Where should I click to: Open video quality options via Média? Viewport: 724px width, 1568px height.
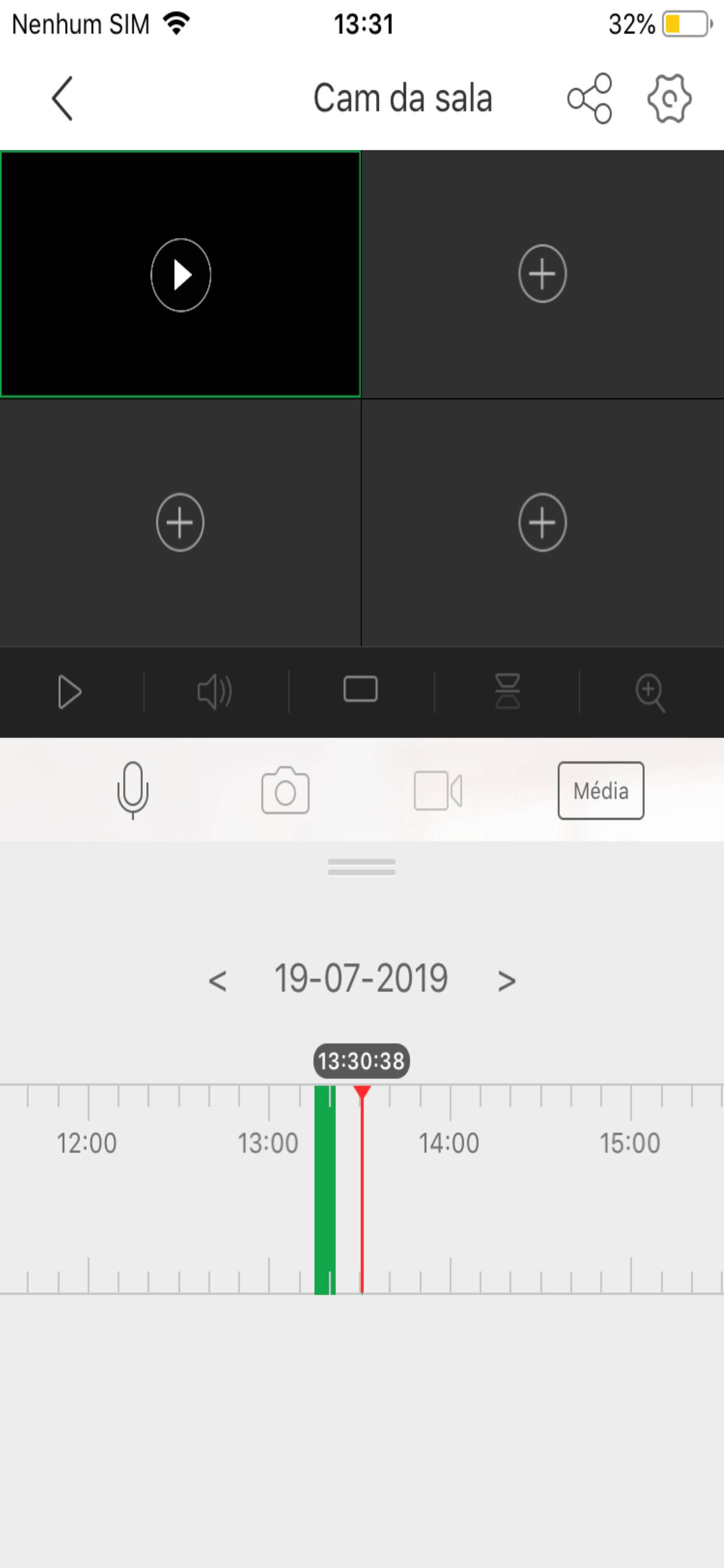600,789
